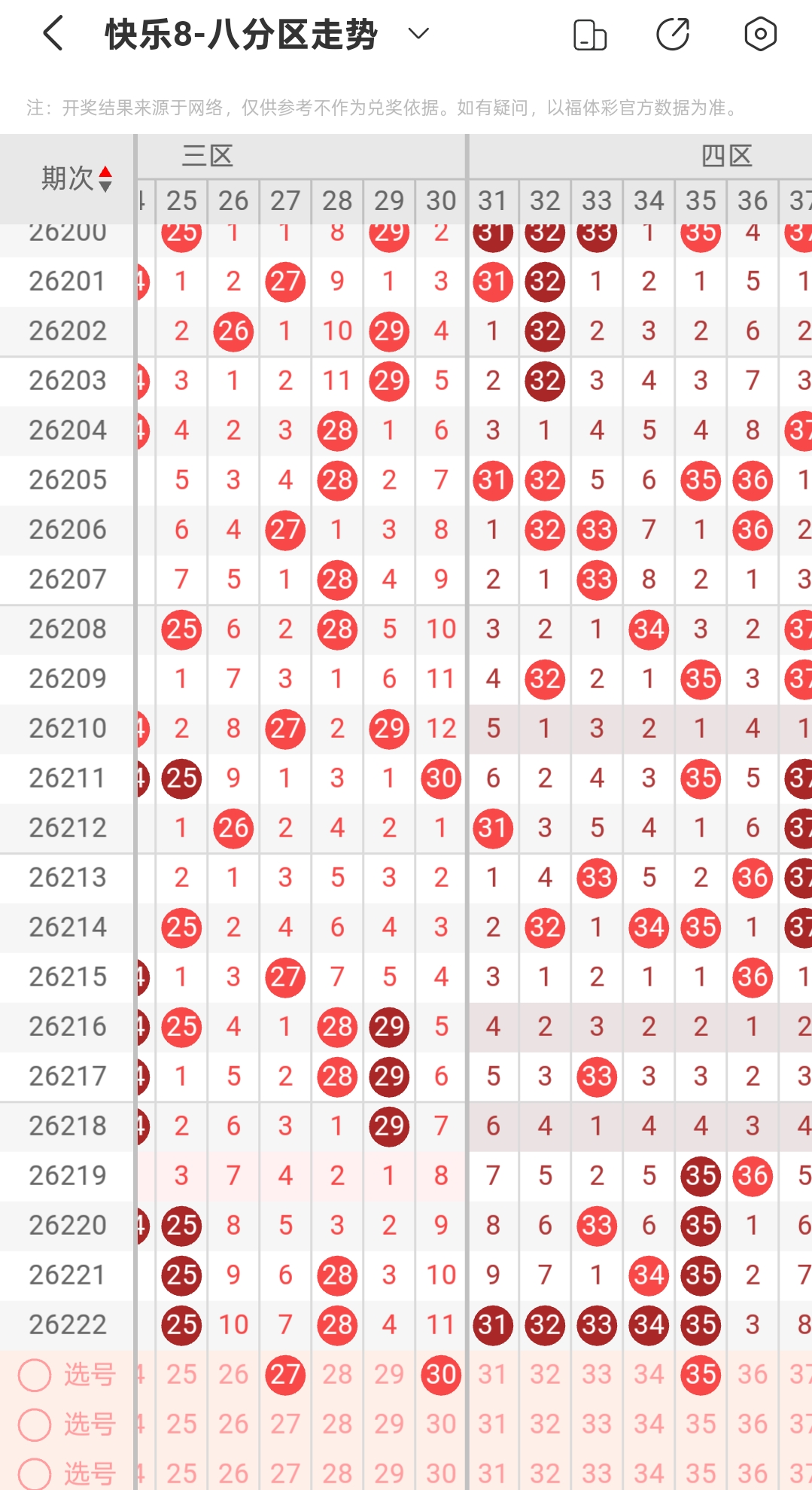Deselect number 27 in the first 选号 row
The height and width of the screenshot is (1490, 812).
click(x=285, y=1375)
